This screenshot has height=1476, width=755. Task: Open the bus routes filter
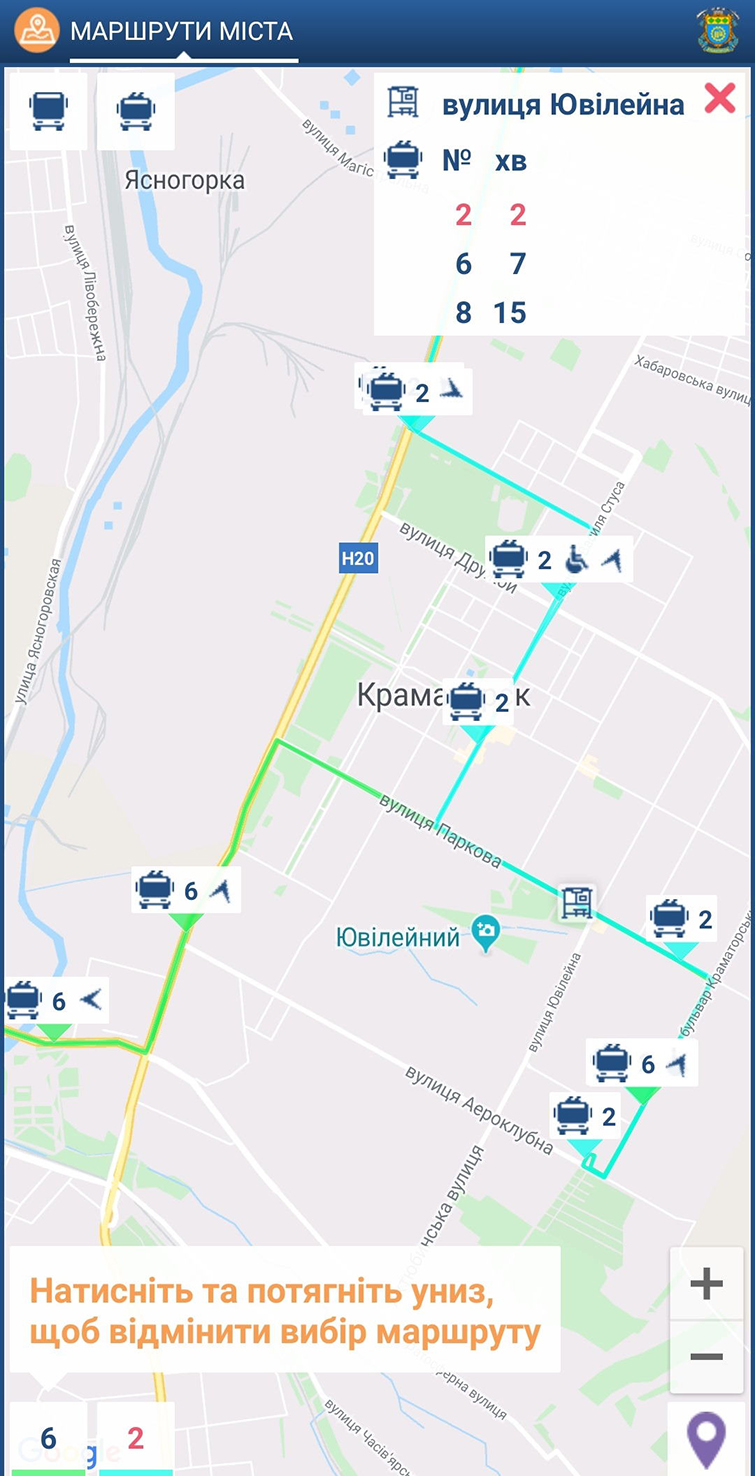48,110
